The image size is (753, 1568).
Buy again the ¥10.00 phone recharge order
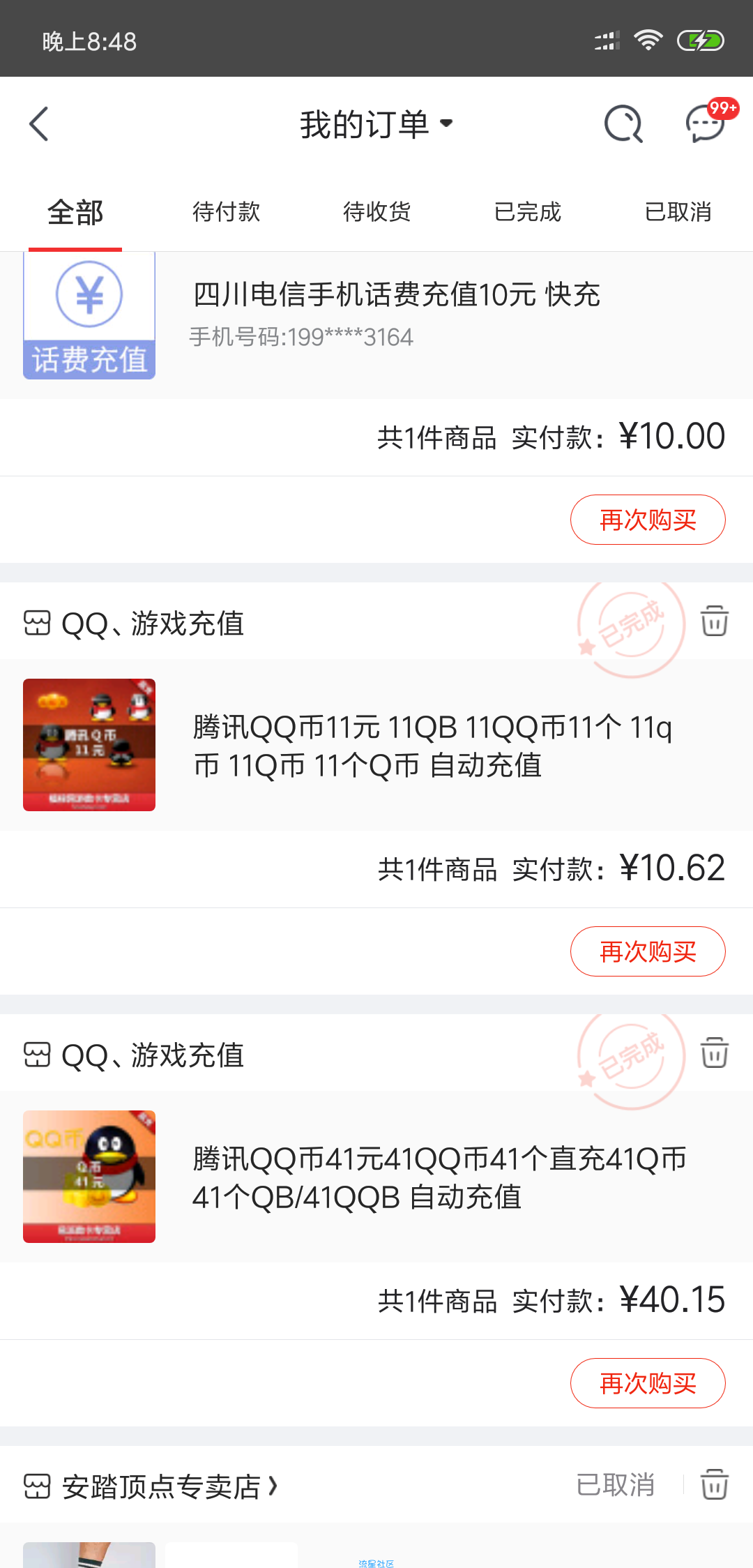[x=648, y=520]
